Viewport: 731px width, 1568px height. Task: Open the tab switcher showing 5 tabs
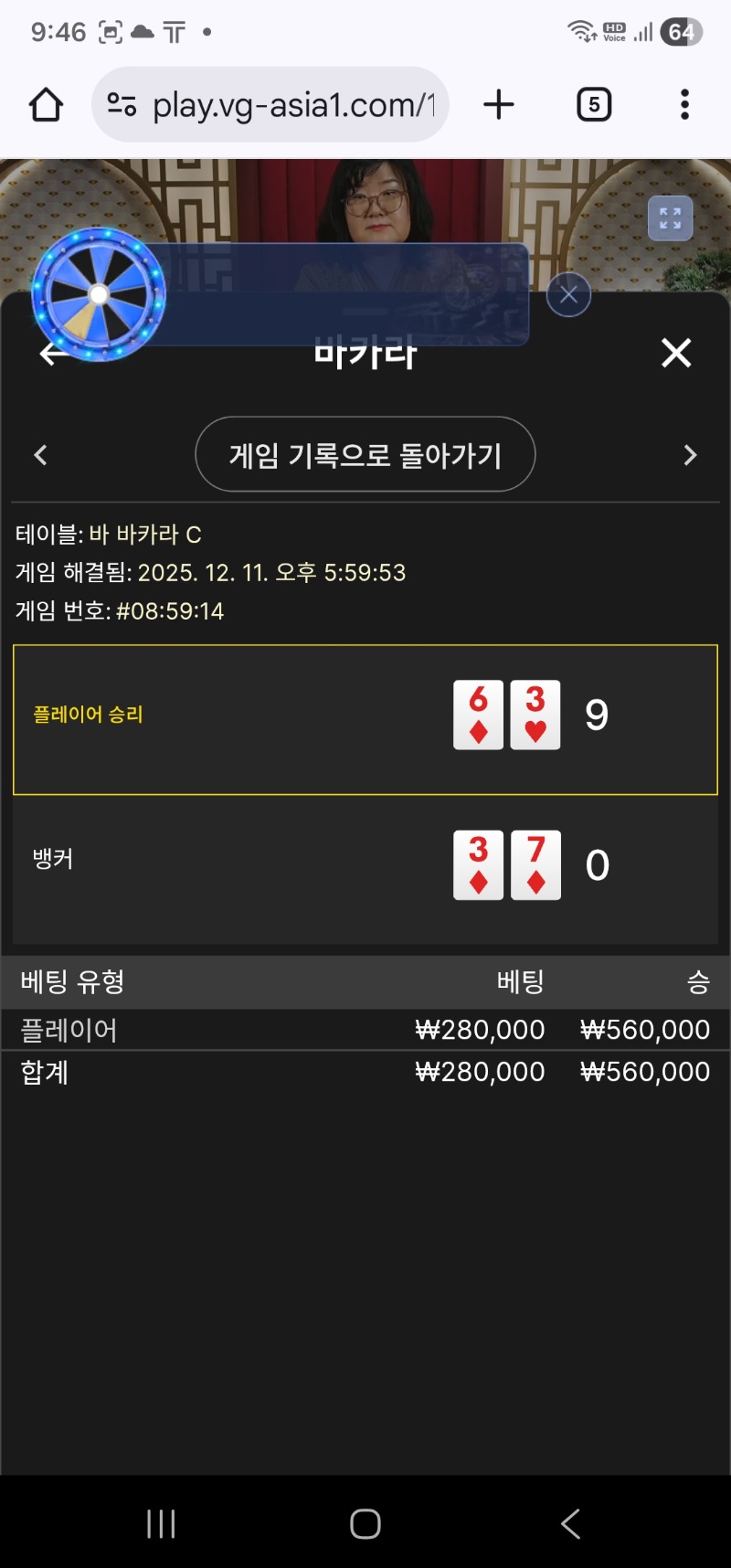click(x=594, y=105)
